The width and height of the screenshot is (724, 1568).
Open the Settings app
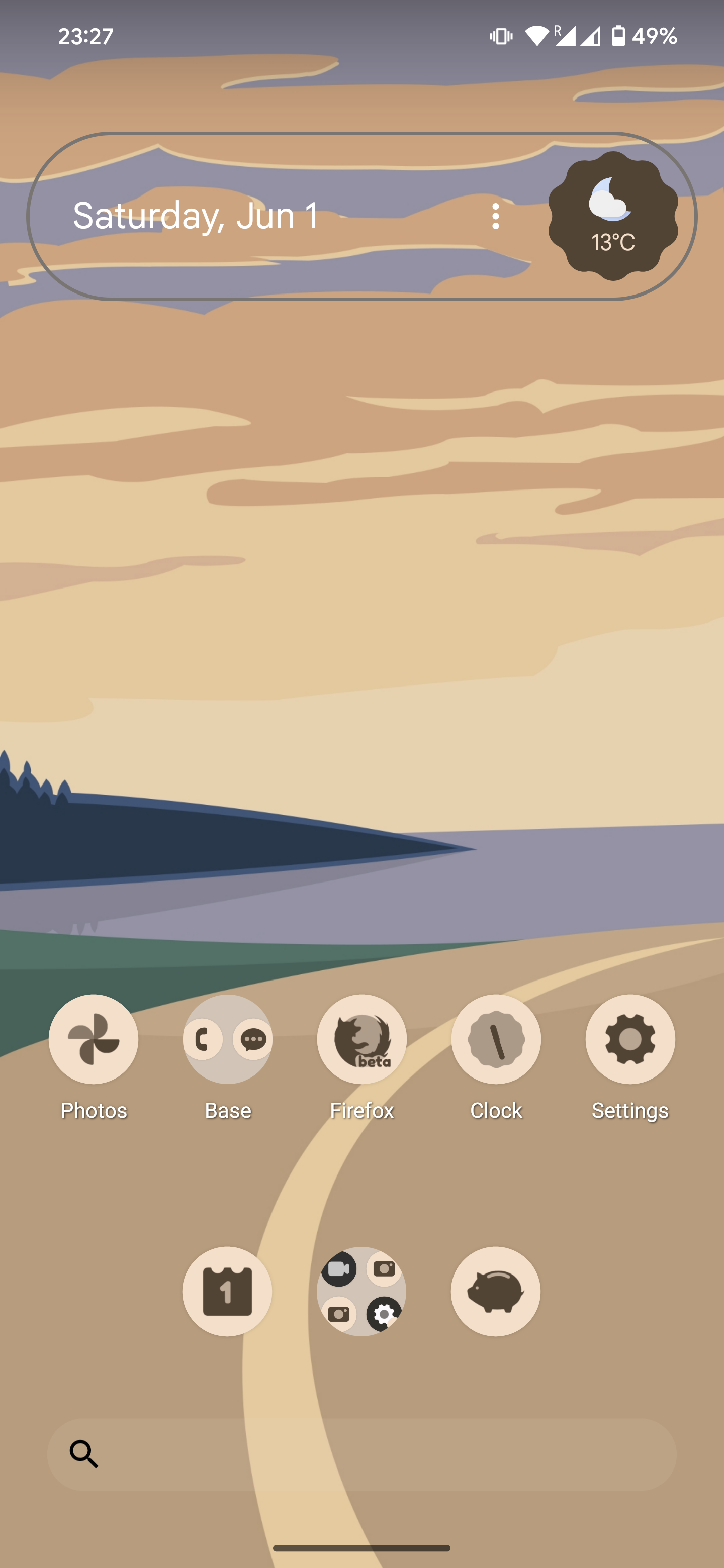[x=629, y=1039]
